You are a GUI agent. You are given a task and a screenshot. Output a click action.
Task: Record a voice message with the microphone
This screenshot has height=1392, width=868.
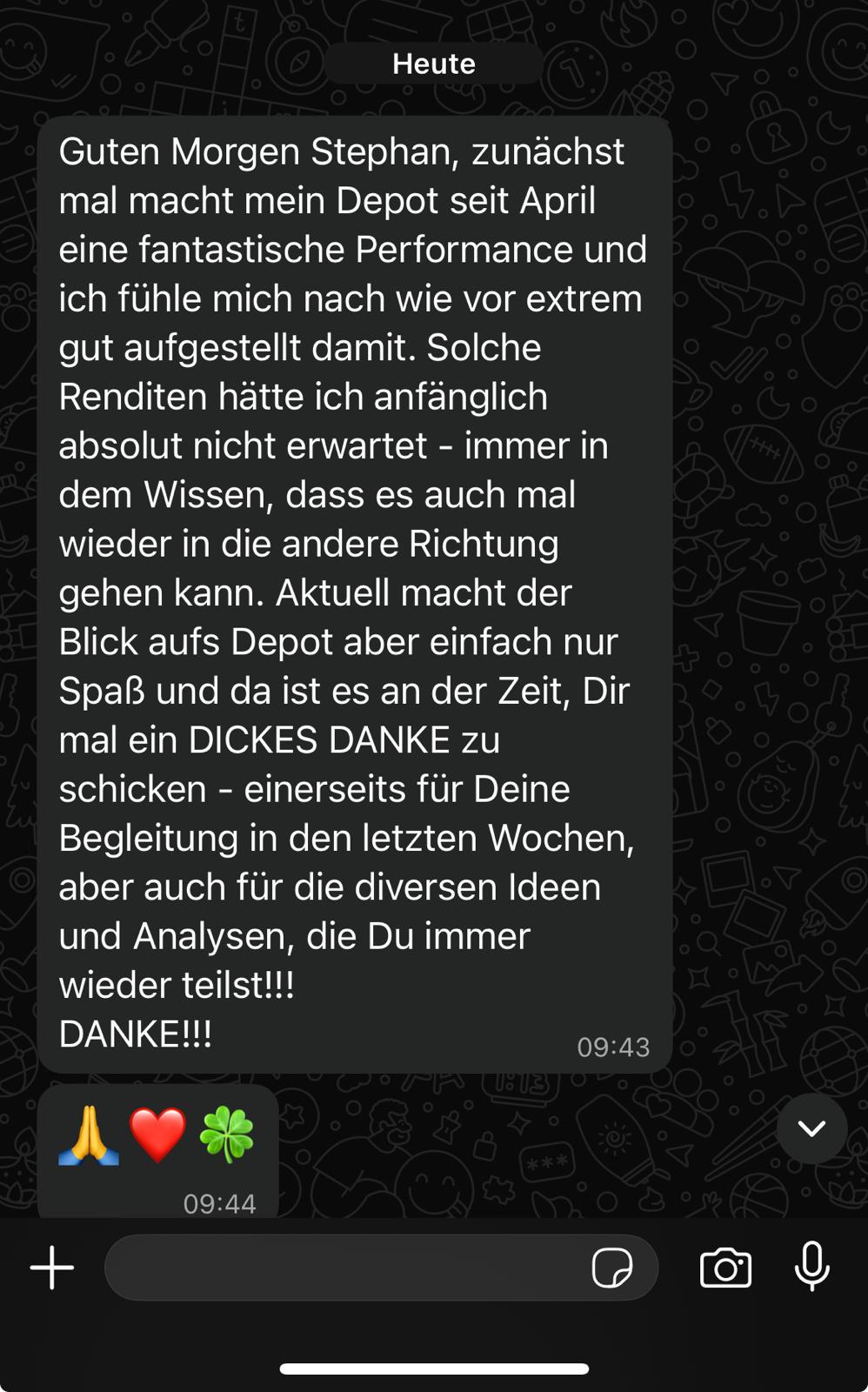(x=811, y=1267)
